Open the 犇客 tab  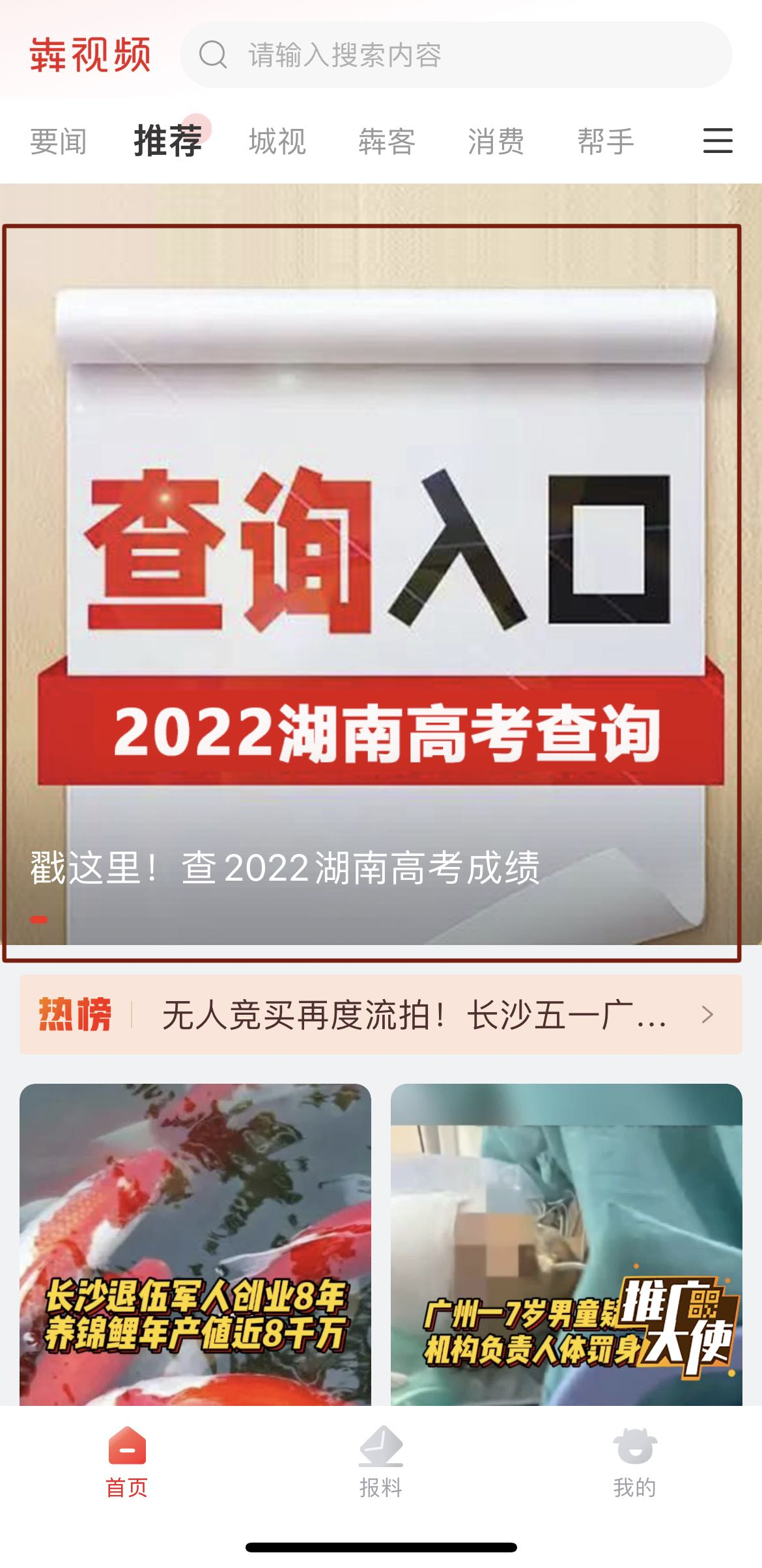point(387,141)
